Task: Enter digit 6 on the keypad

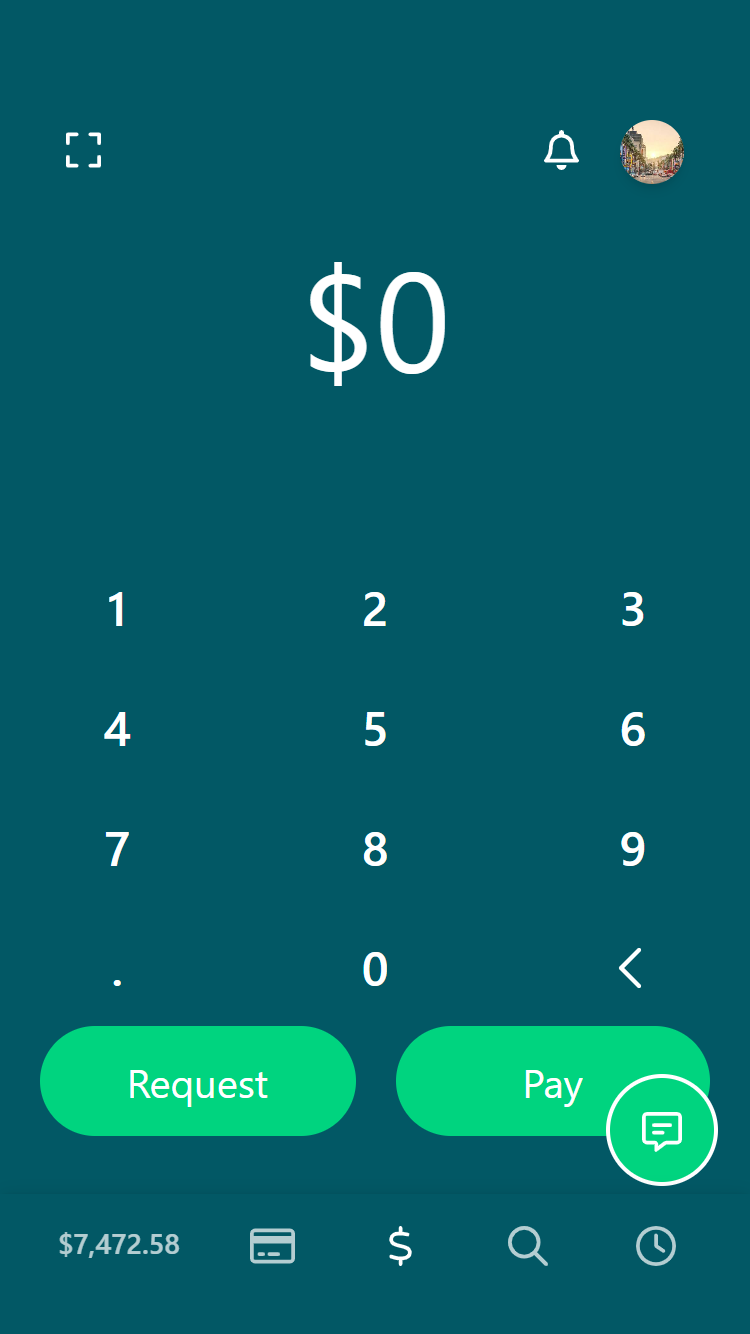Action: pos(632,730)
